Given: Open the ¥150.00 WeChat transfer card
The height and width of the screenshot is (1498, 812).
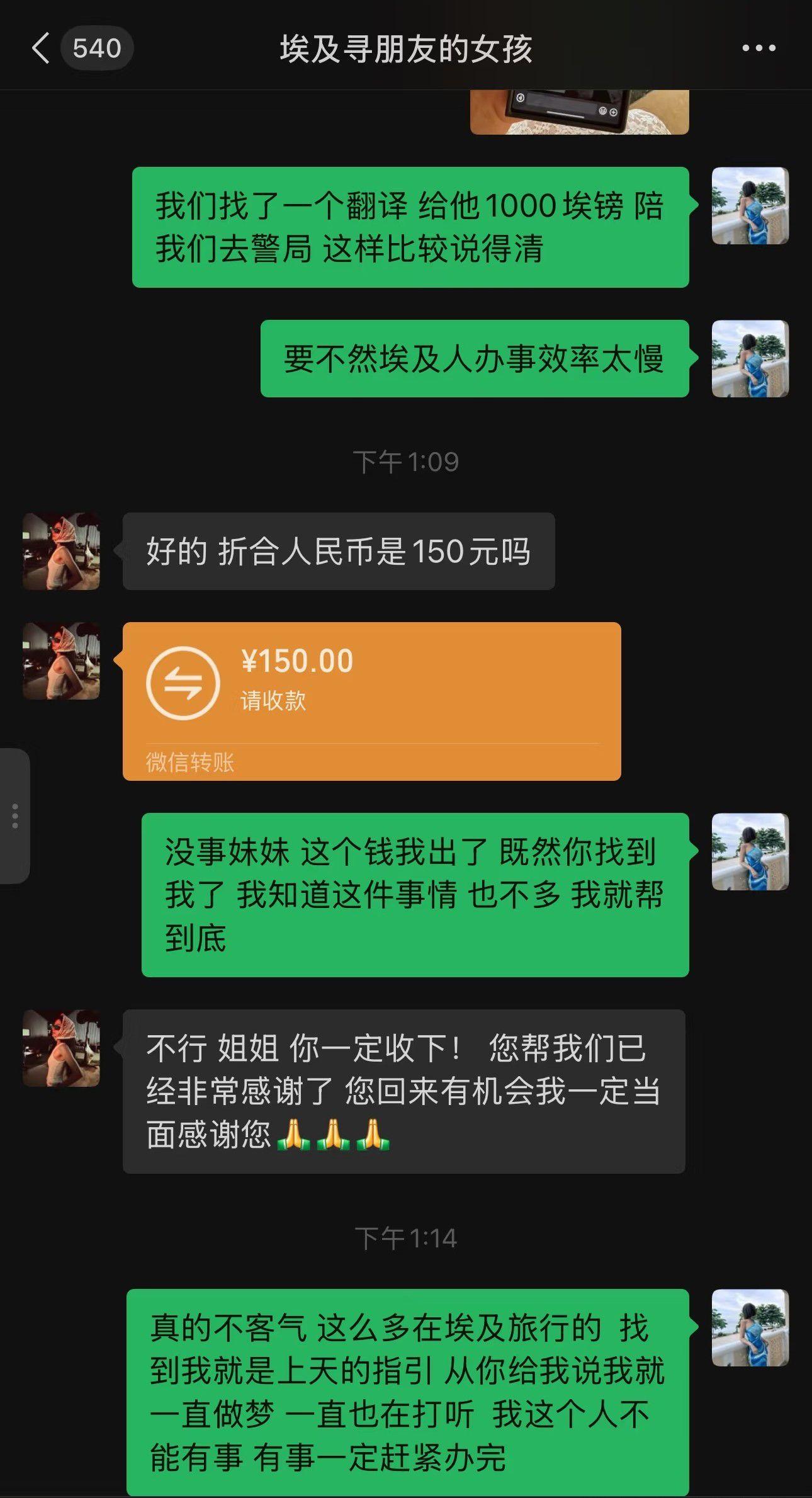Looking at the screenshot, I should pos(371,700).
